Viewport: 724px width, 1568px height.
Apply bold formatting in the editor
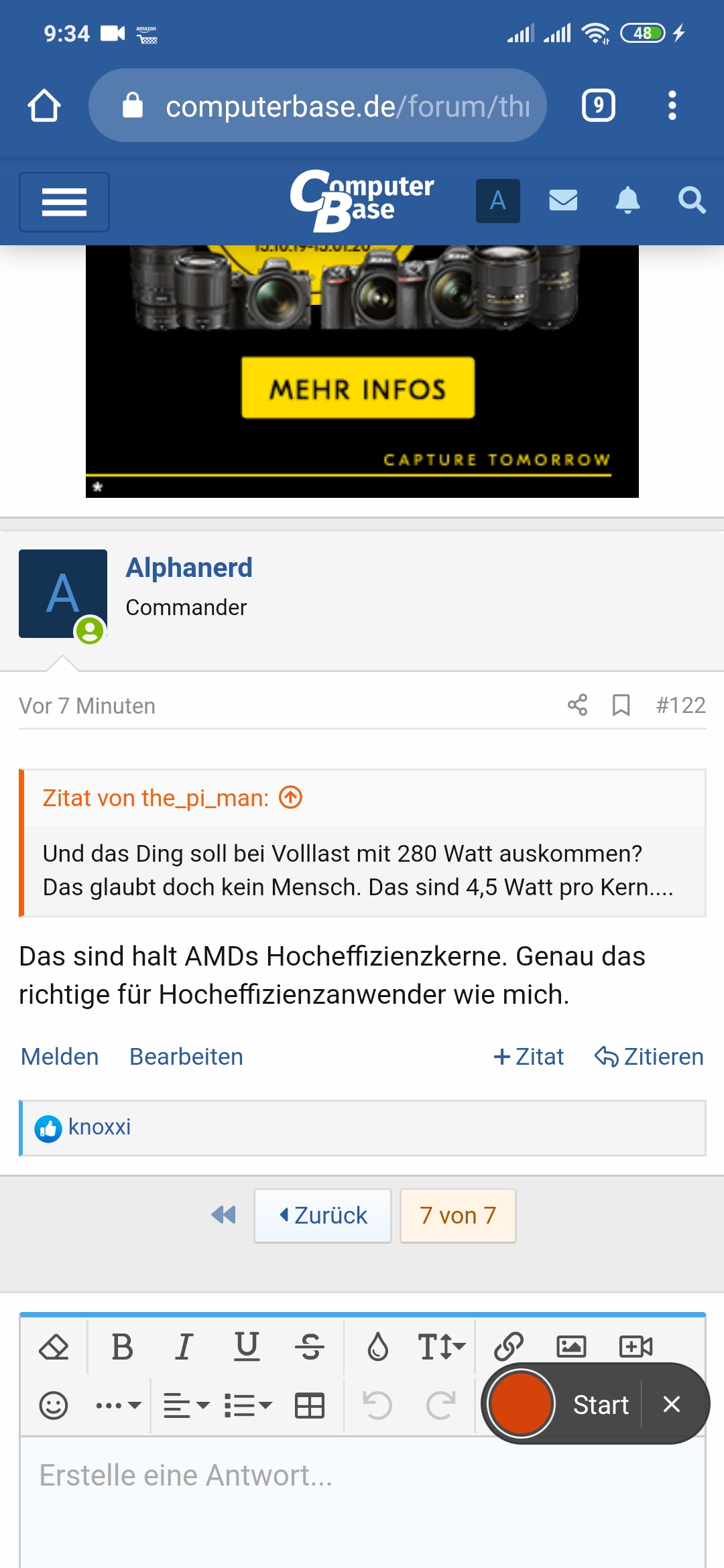122,1346
